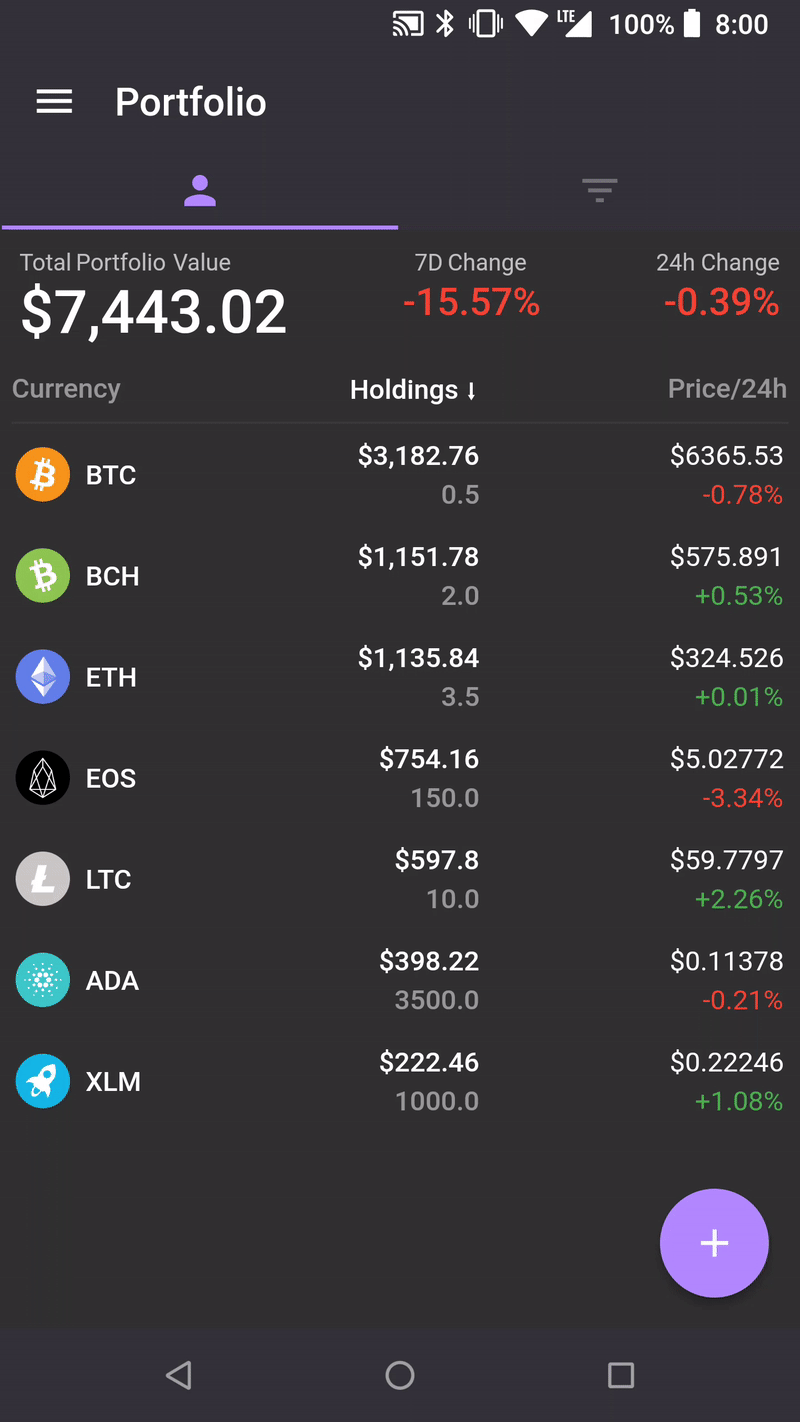800x1422 pixels.
Task: Tap the 7D Change percentage
Action: pyautogui.click(x=470, y=302)
